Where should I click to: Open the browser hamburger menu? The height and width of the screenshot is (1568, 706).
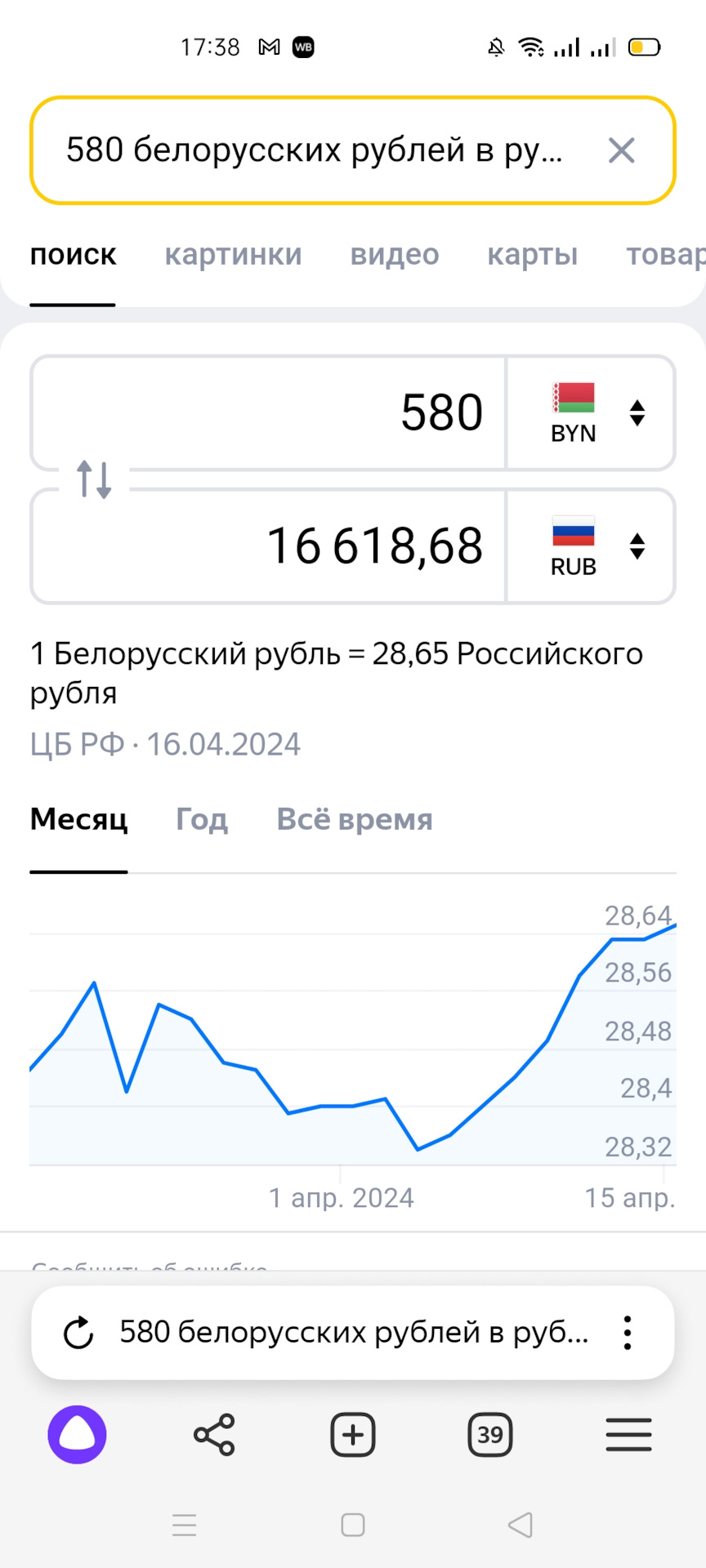click(x=628, y=1435)
